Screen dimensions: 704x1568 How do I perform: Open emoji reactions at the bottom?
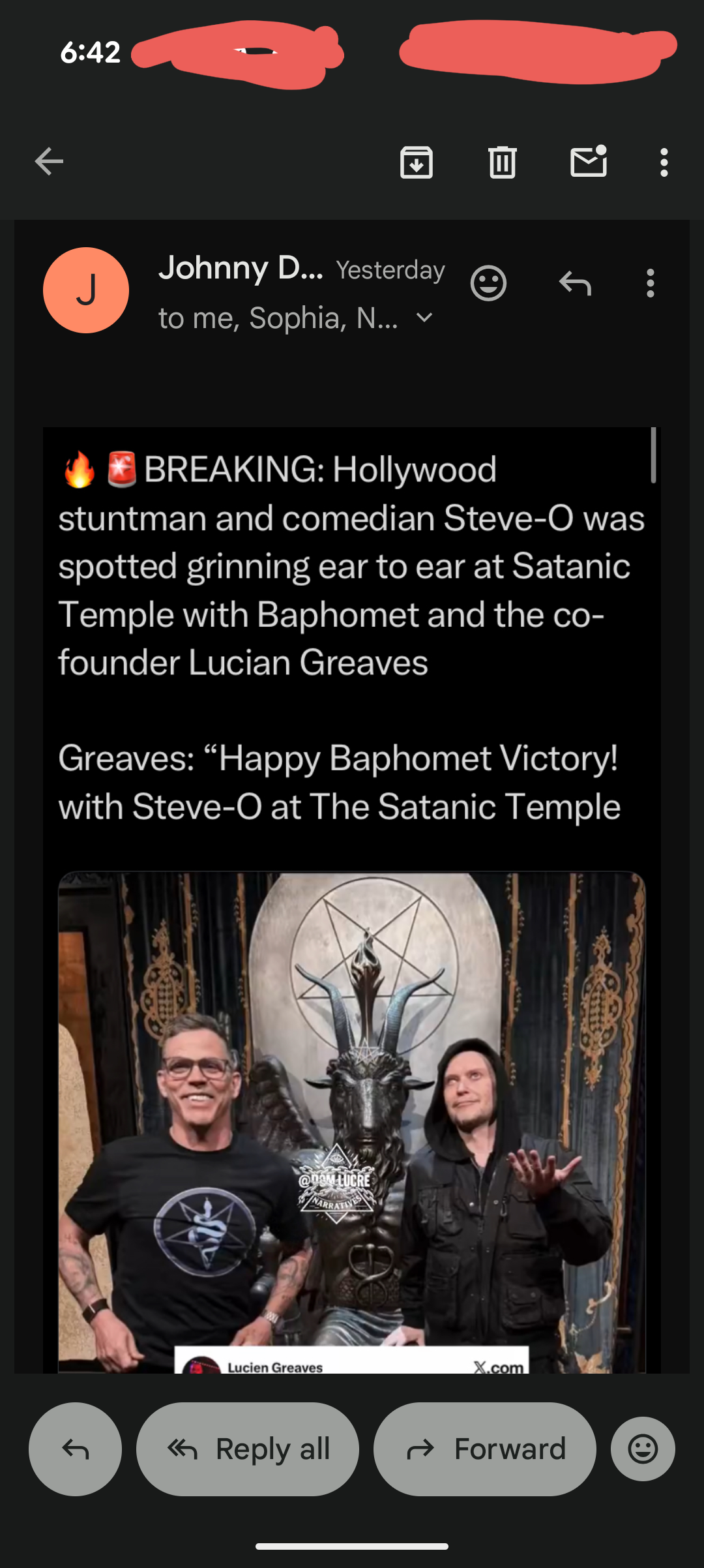[643, 1449]
